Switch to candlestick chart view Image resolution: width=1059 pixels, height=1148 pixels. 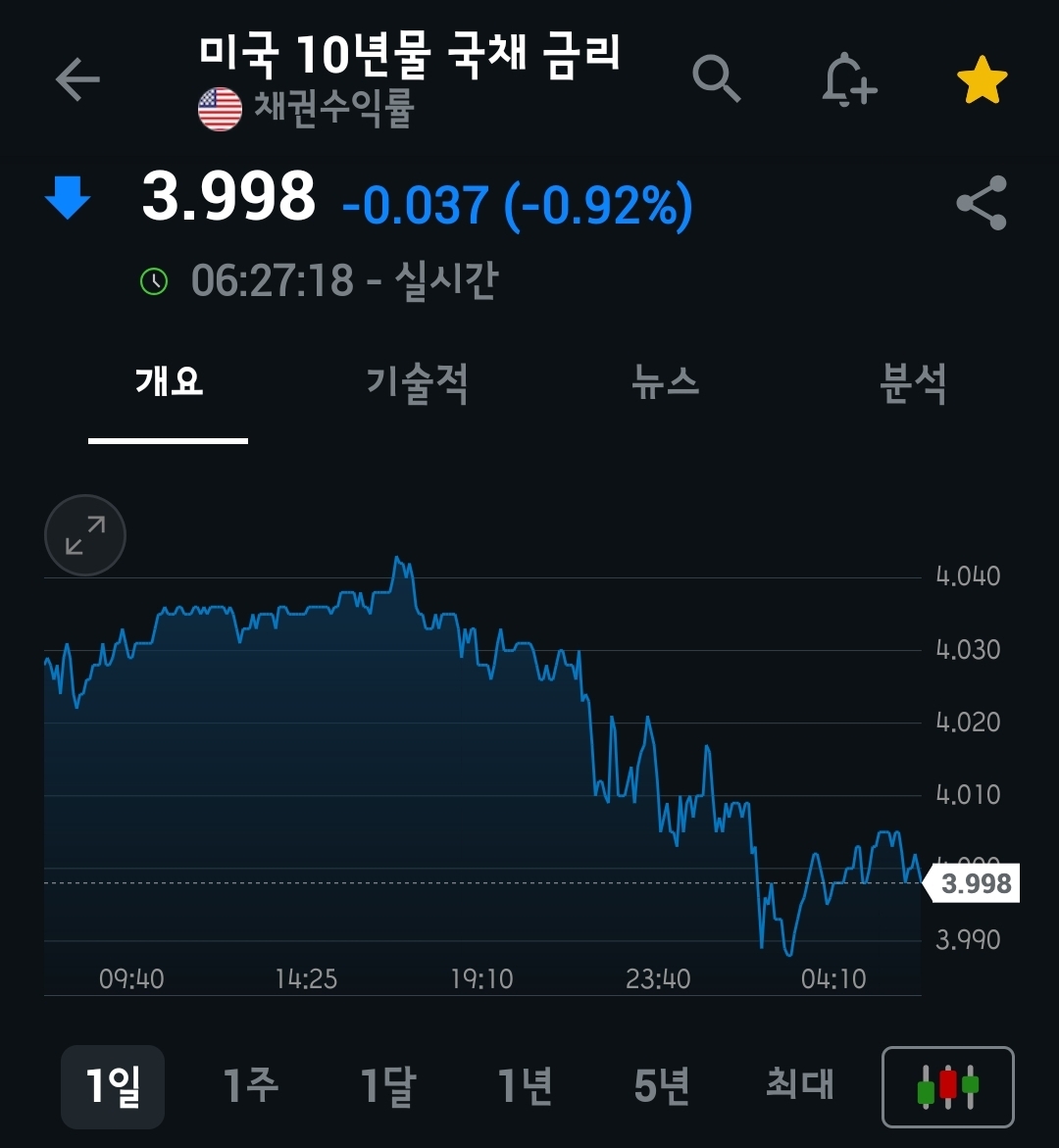(x=947, y=1087)
